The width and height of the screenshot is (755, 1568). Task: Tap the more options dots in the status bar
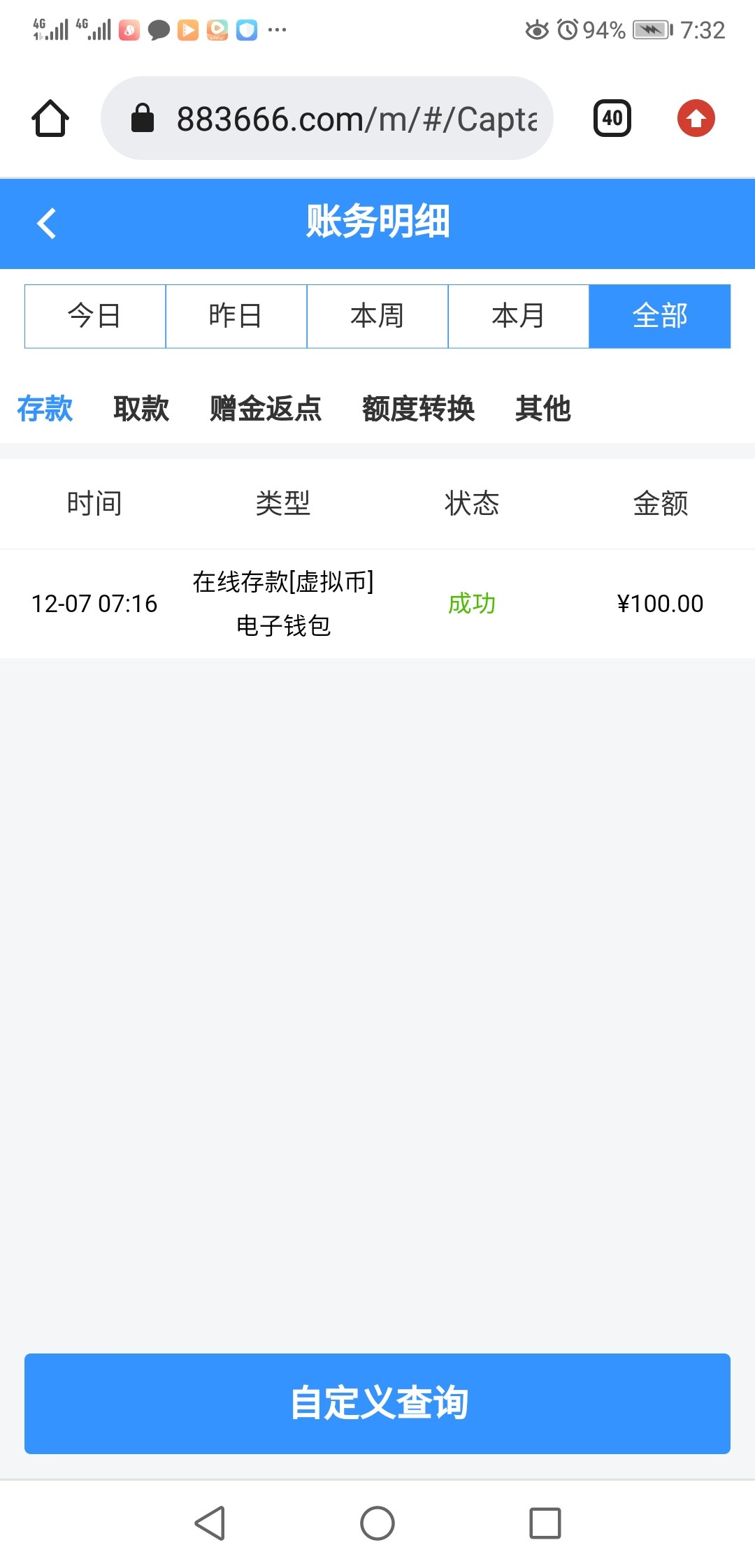coord(276,30)
